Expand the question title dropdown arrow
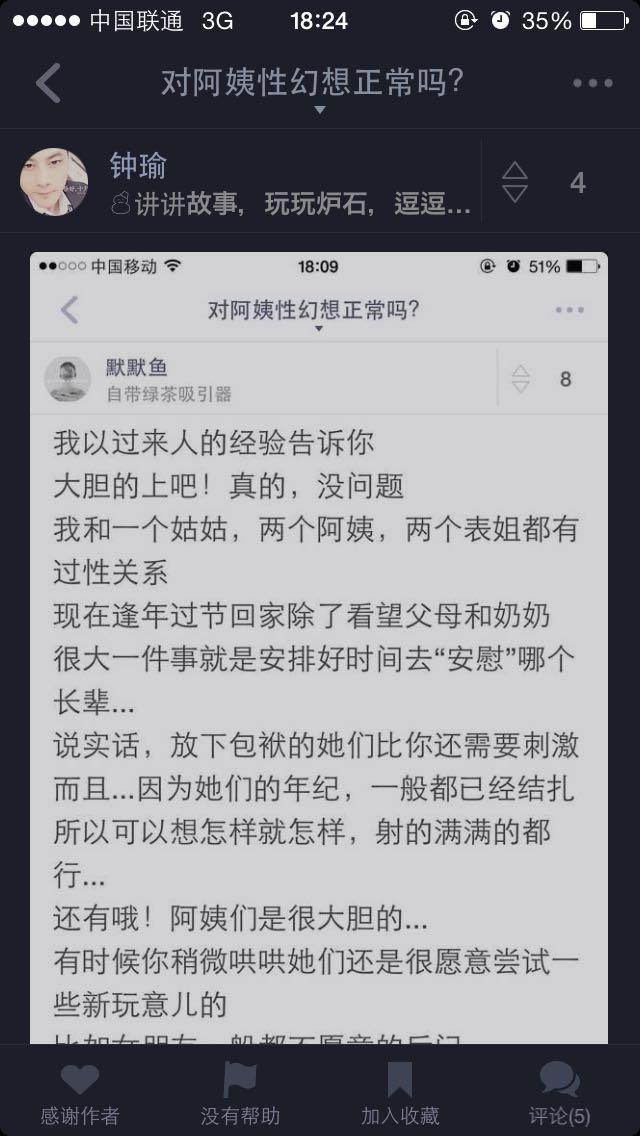Viewport: 640px width, 1136px height. [320, 110]
